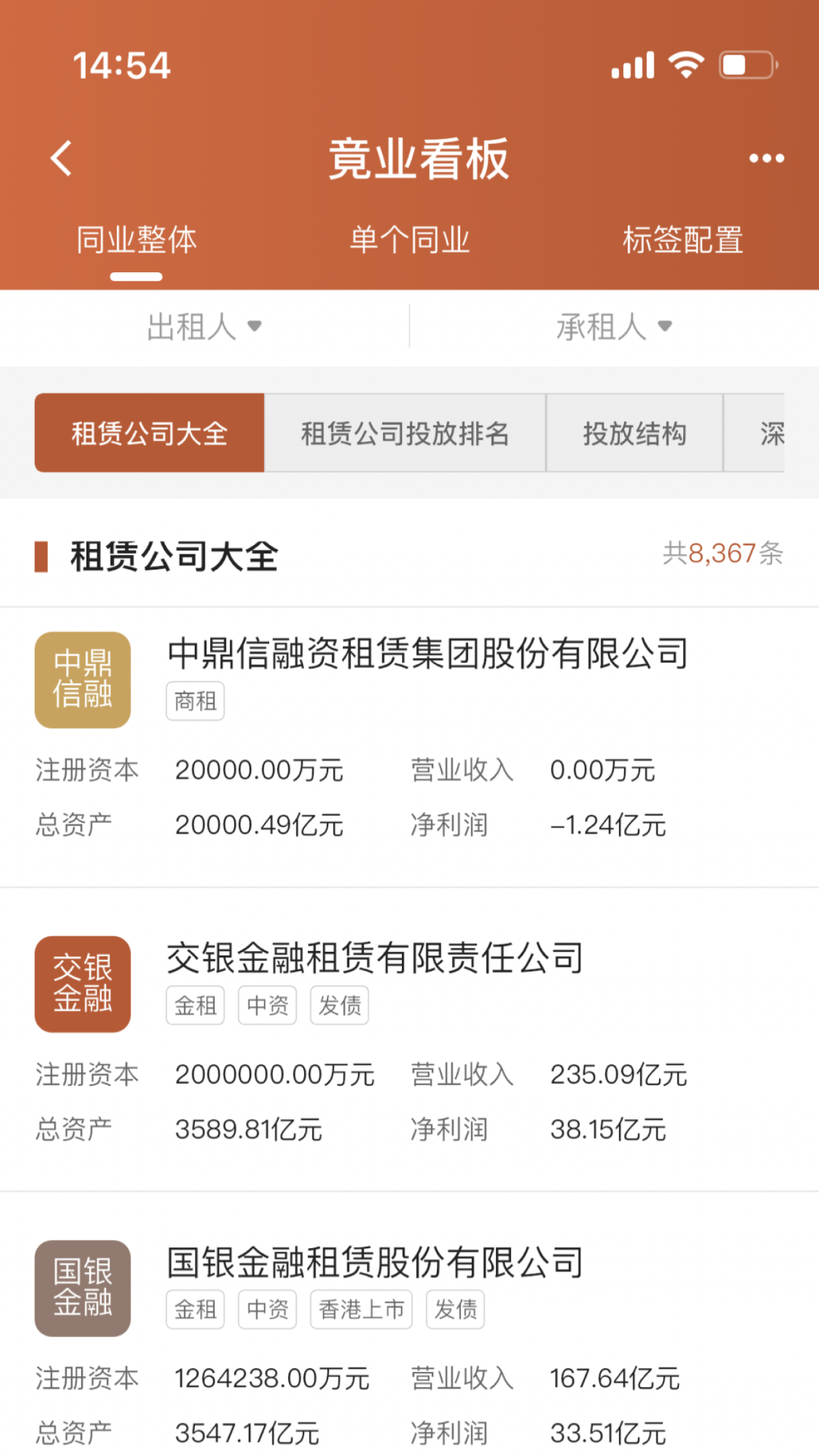Tap the battery indicator icon

745,64
